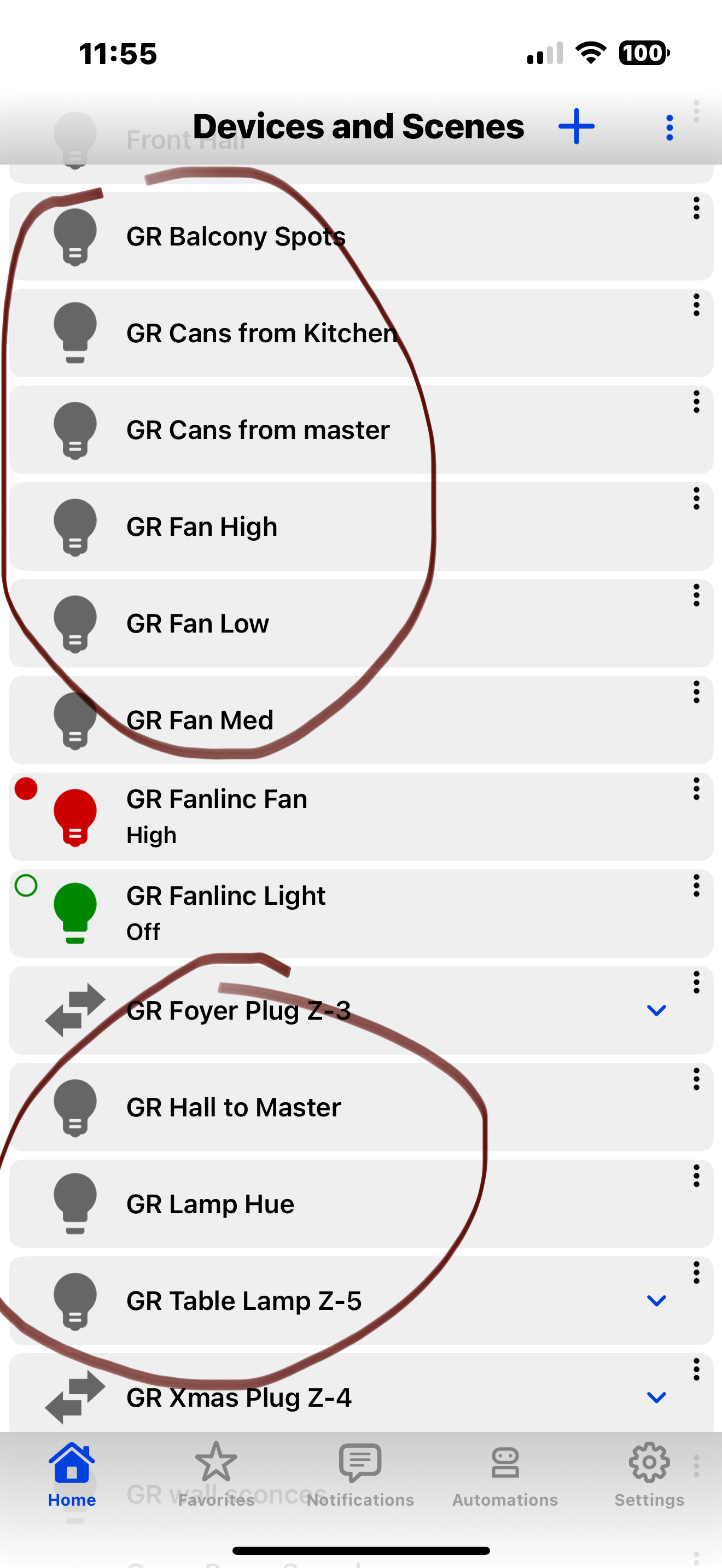
Task: Select the Home tab
Action: click(x=72, y=1473)
